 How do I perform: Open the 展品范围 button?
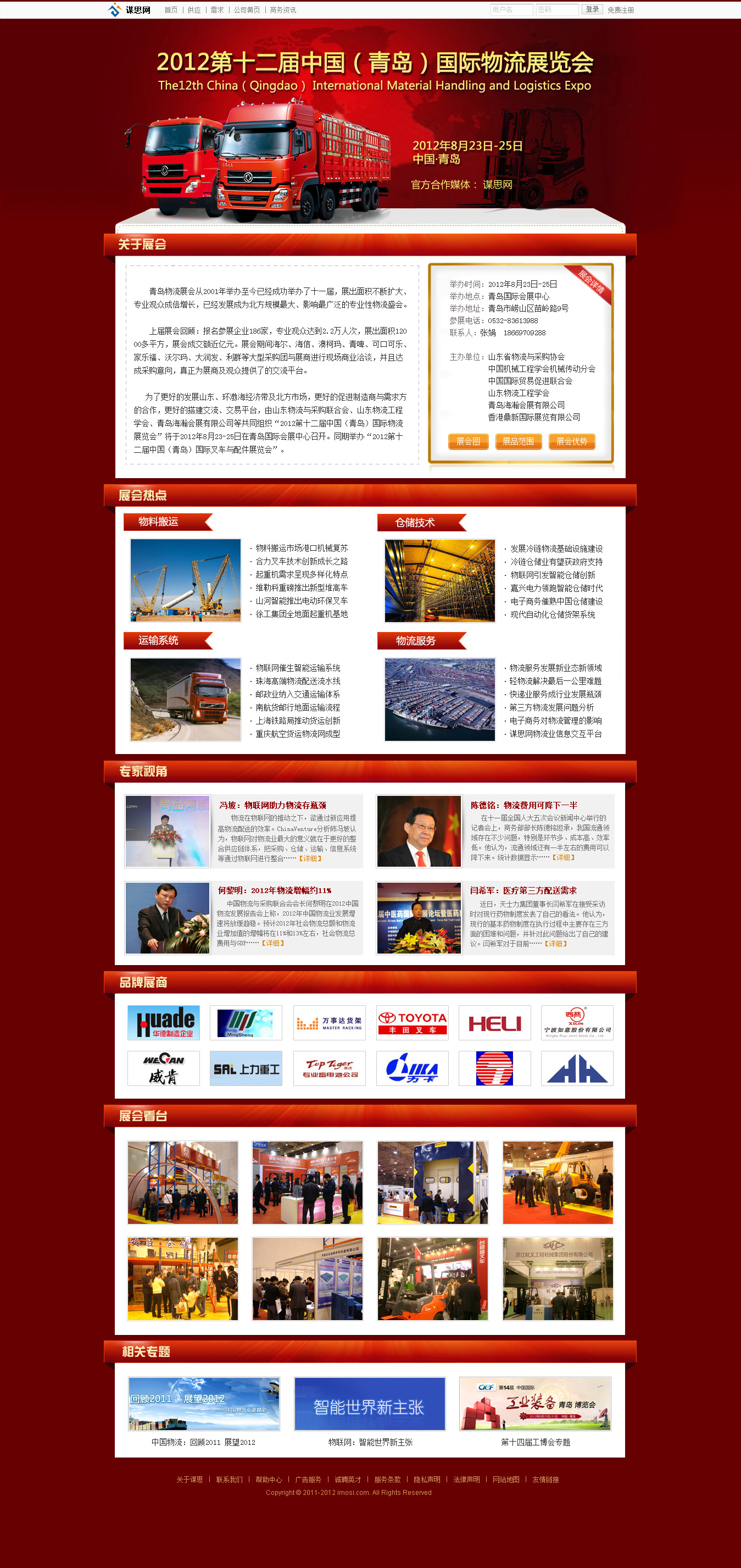[519, 441]
